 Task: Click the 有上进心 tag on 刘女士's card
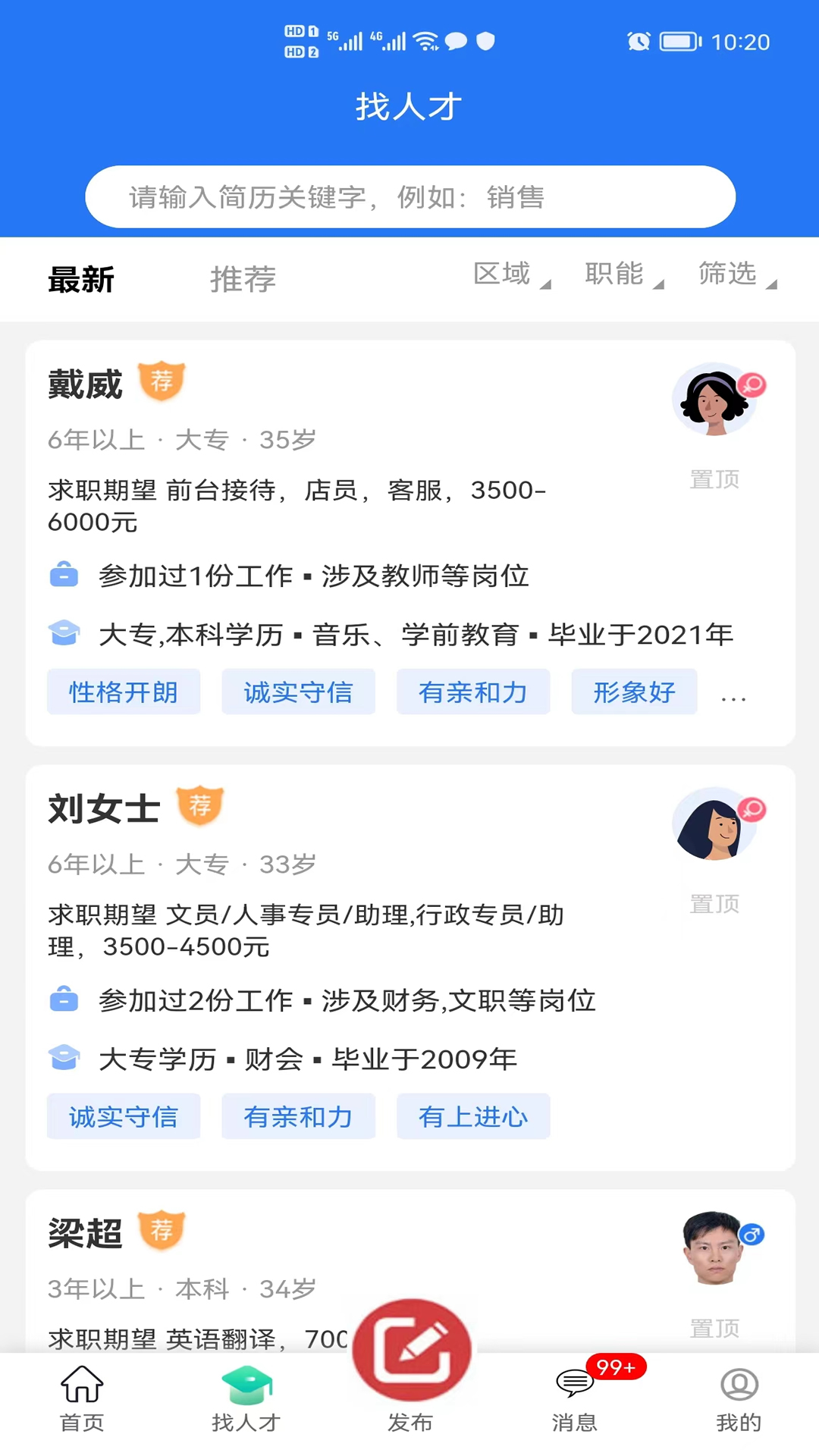(472, 1116)
